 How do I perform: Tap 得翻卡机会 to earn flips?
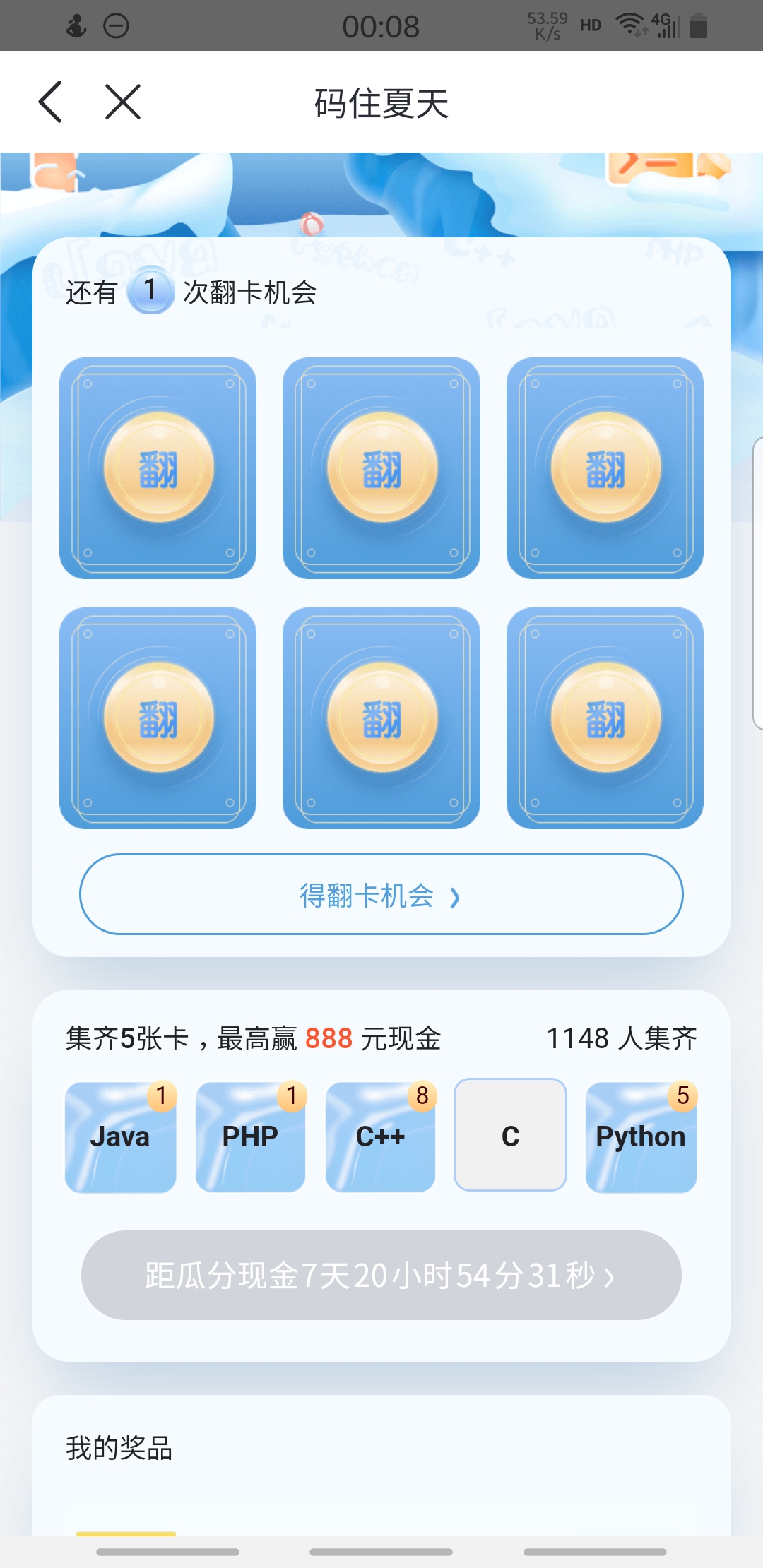tap(381, 894)
